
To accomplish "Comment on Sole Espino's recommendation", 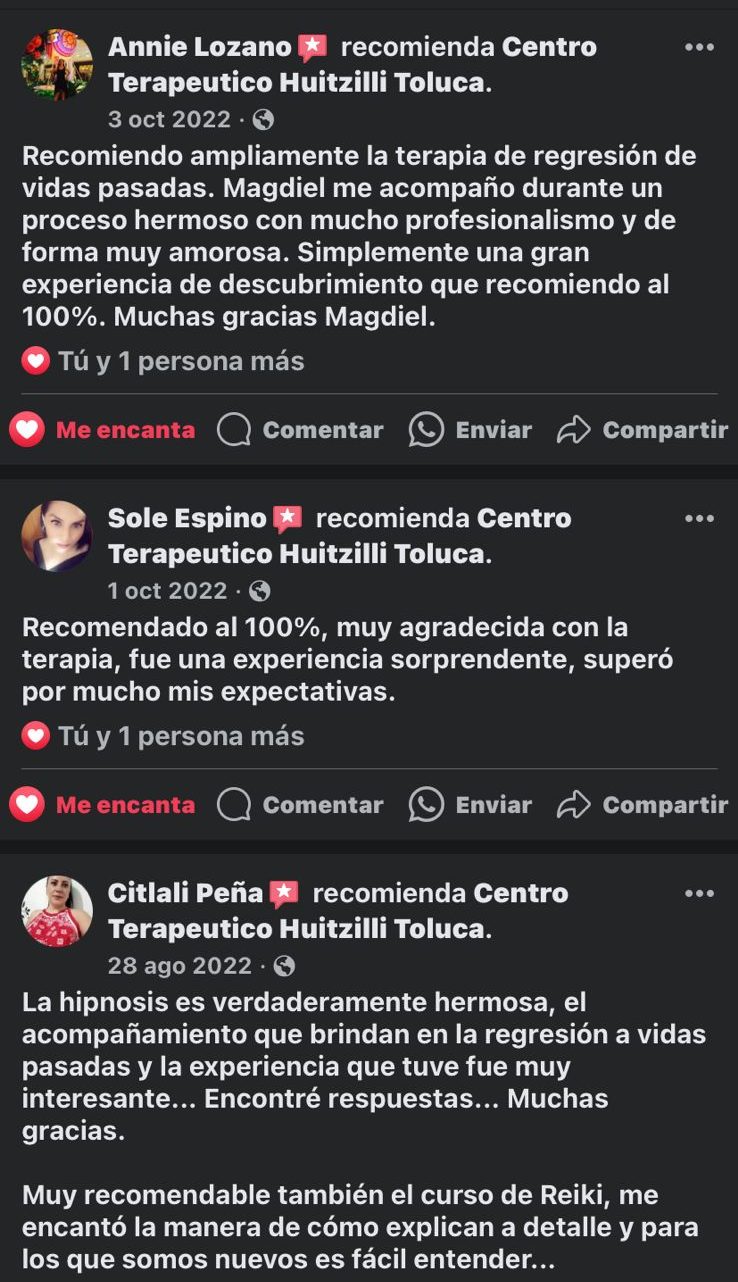I will 301,805.
